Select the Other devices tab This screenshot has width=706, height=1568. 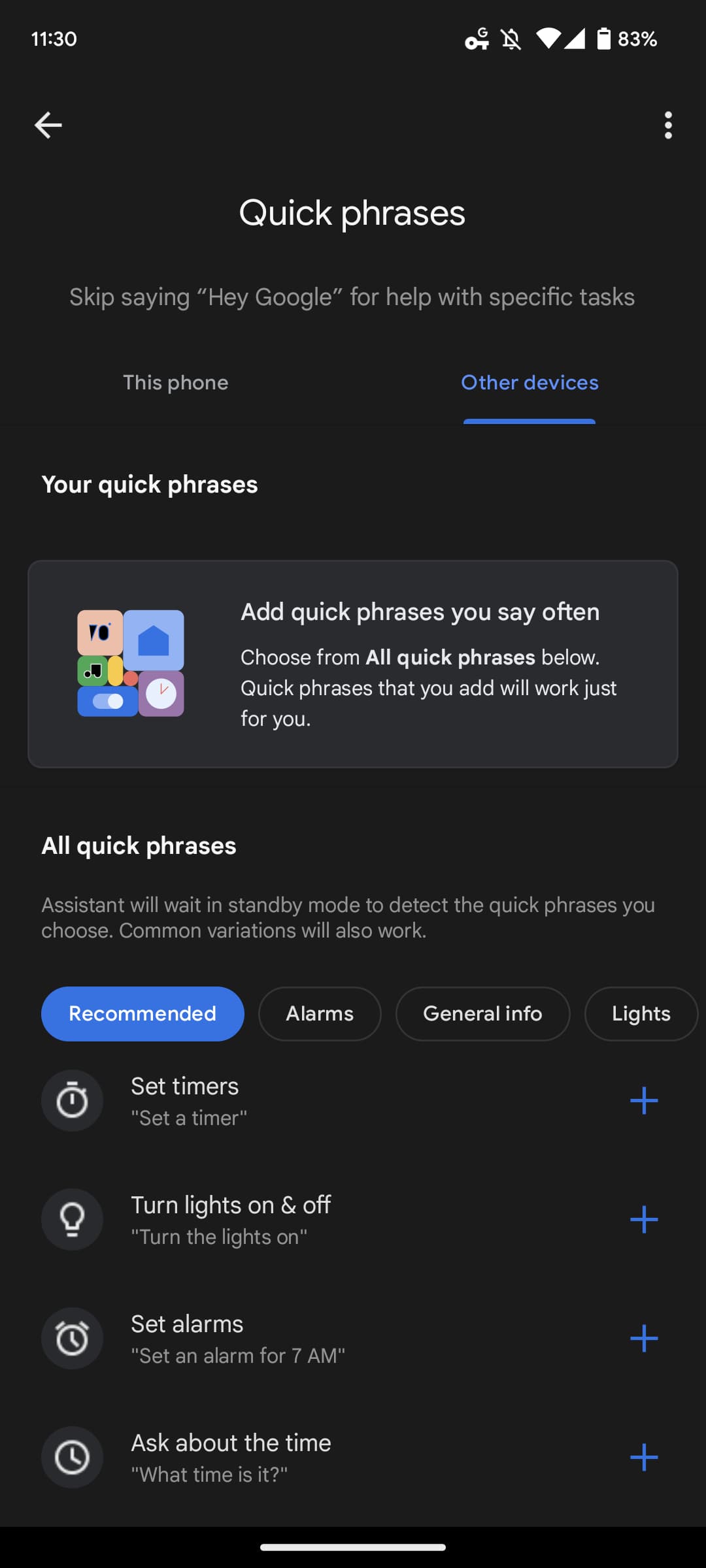coord(529,382)
